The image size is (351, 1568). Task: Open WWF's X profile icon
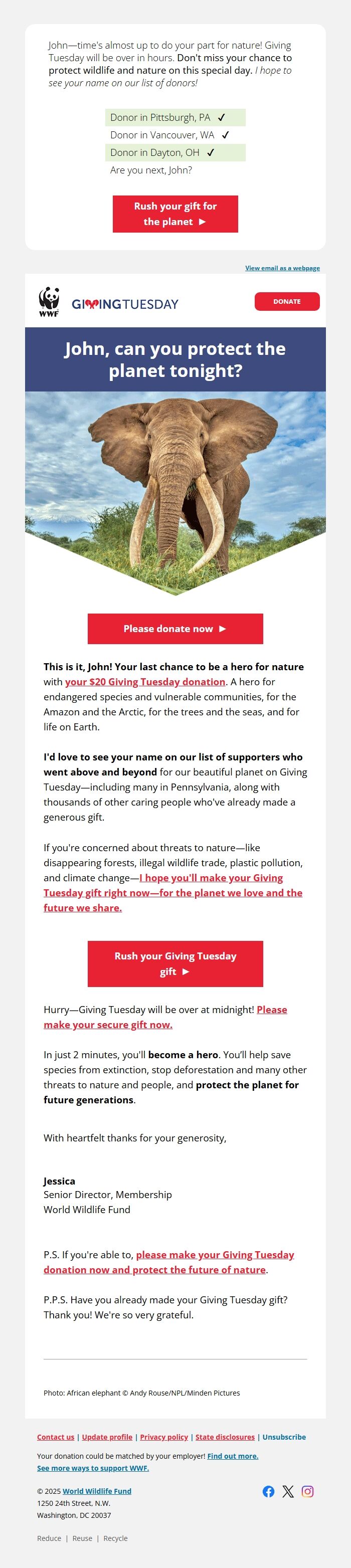288,1491
